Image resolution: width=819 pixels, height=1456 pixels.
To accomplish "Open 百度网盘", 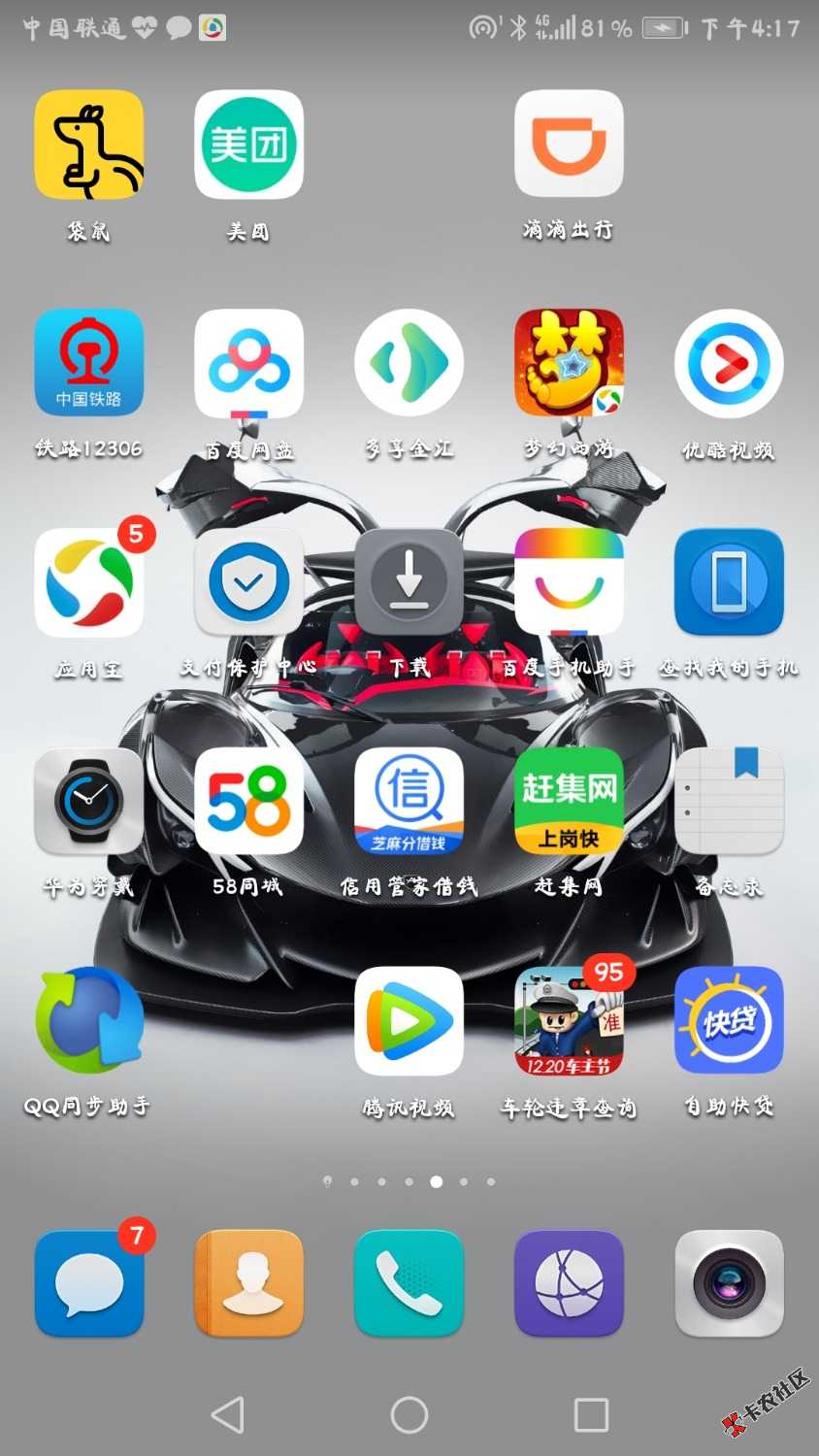I will coord(248,364).
